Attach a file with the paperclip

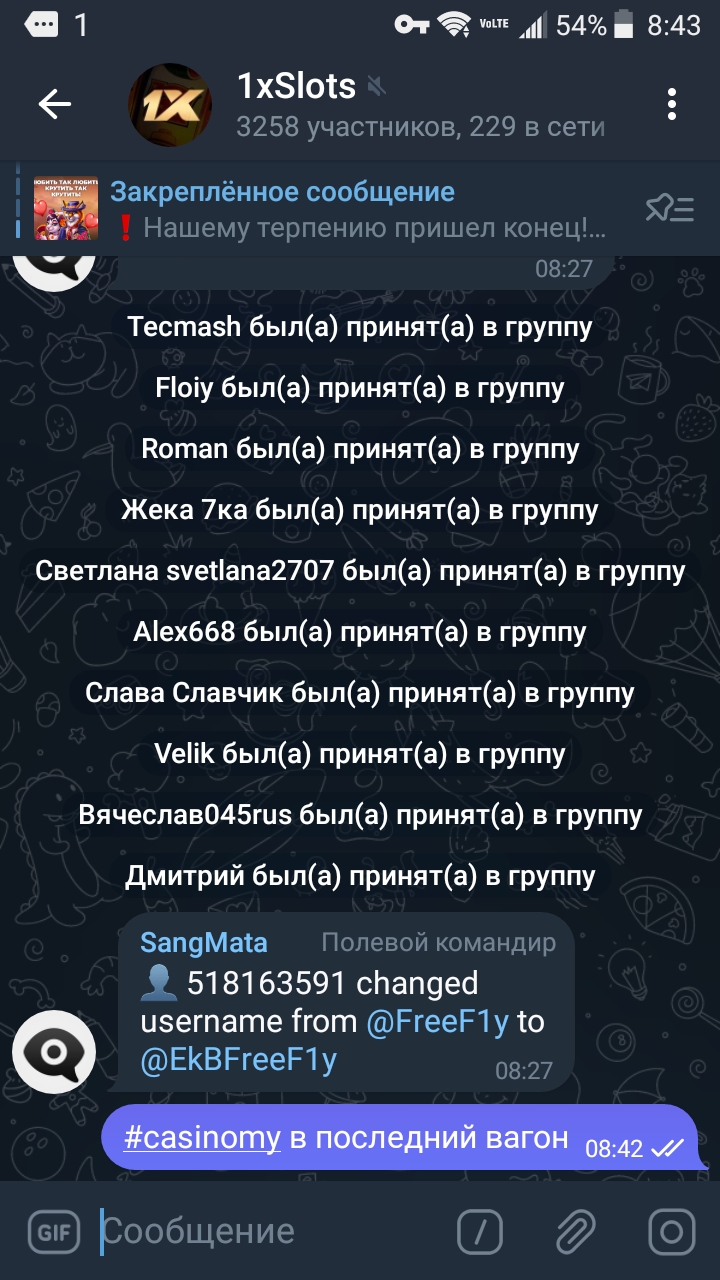point(577,1231)
